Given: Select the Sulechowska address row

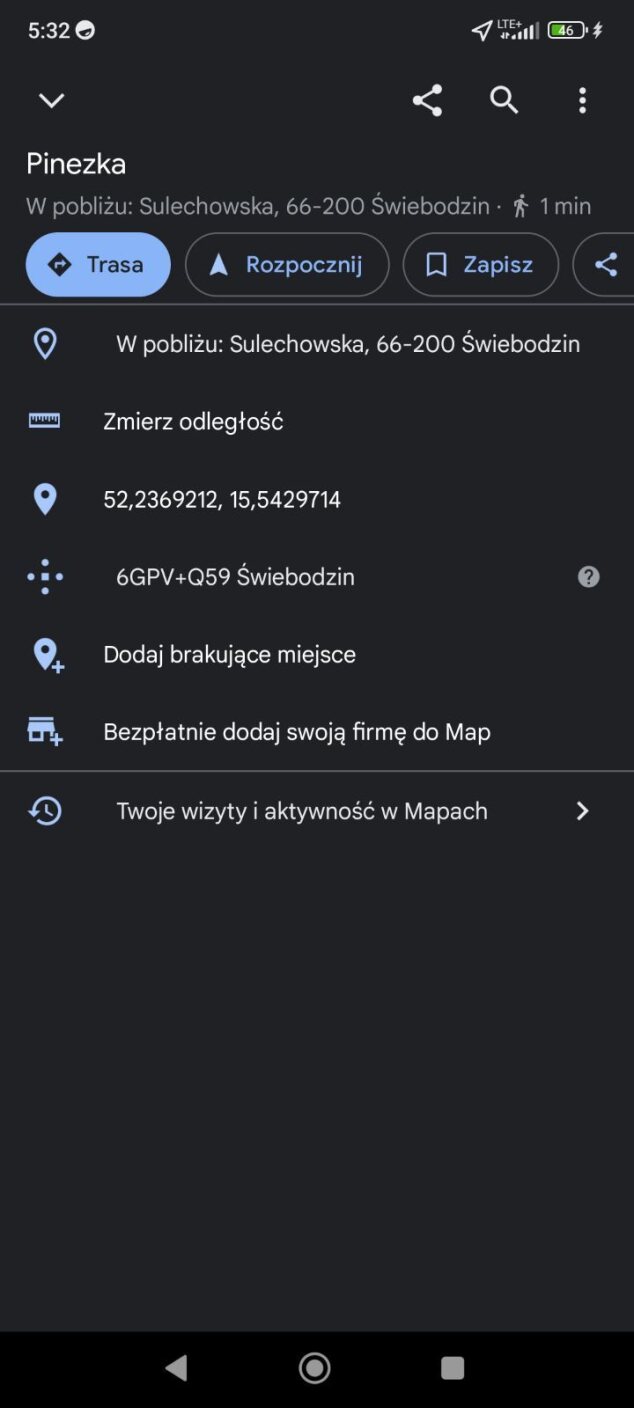Looking at the screenshot, I should (x=347, y=344).
